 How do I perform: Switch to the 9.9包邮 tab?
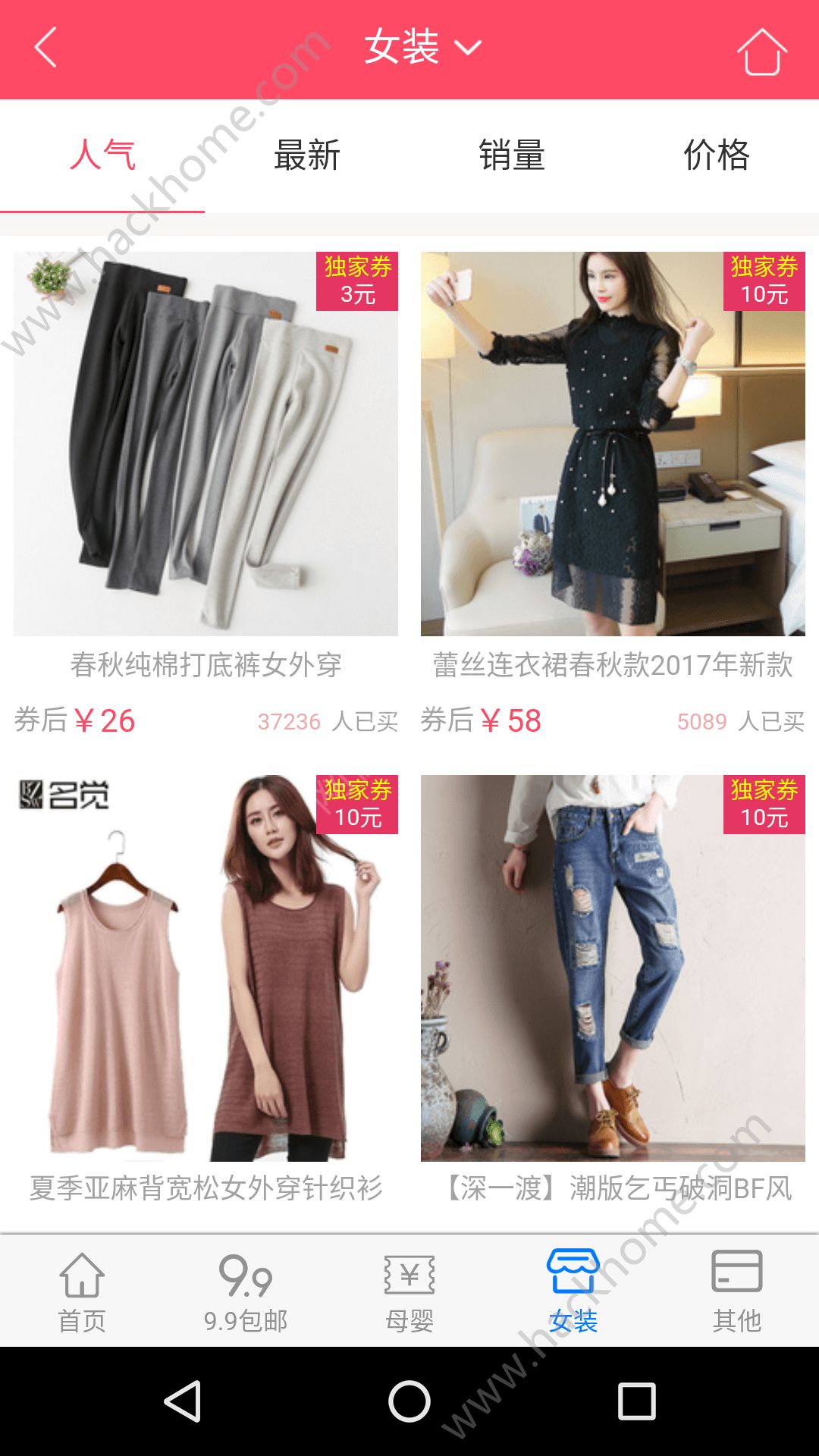(246, 1291)
